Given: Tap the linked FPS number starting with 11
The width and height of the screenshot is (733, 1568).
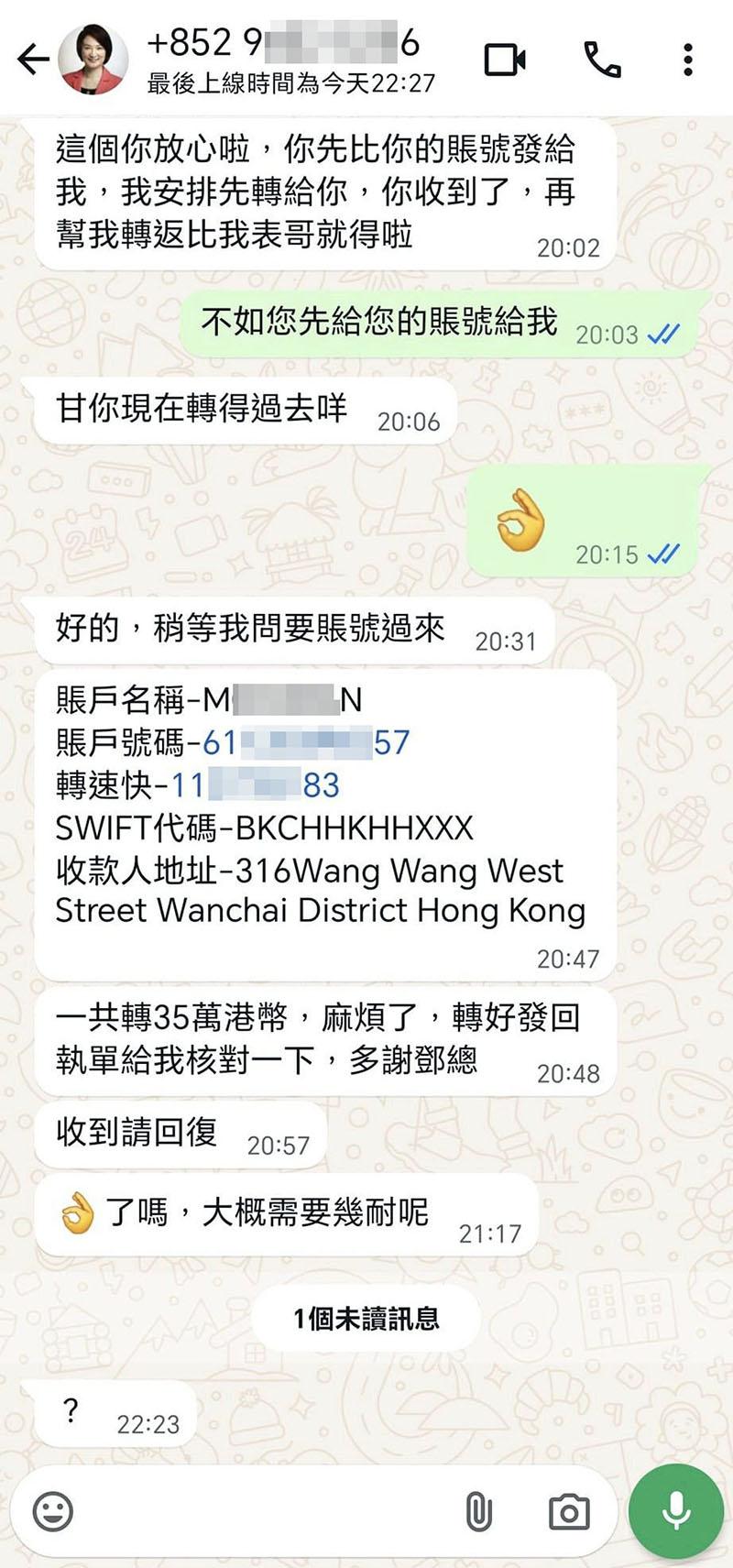Looking at the screenshot, I should (255, 785).
